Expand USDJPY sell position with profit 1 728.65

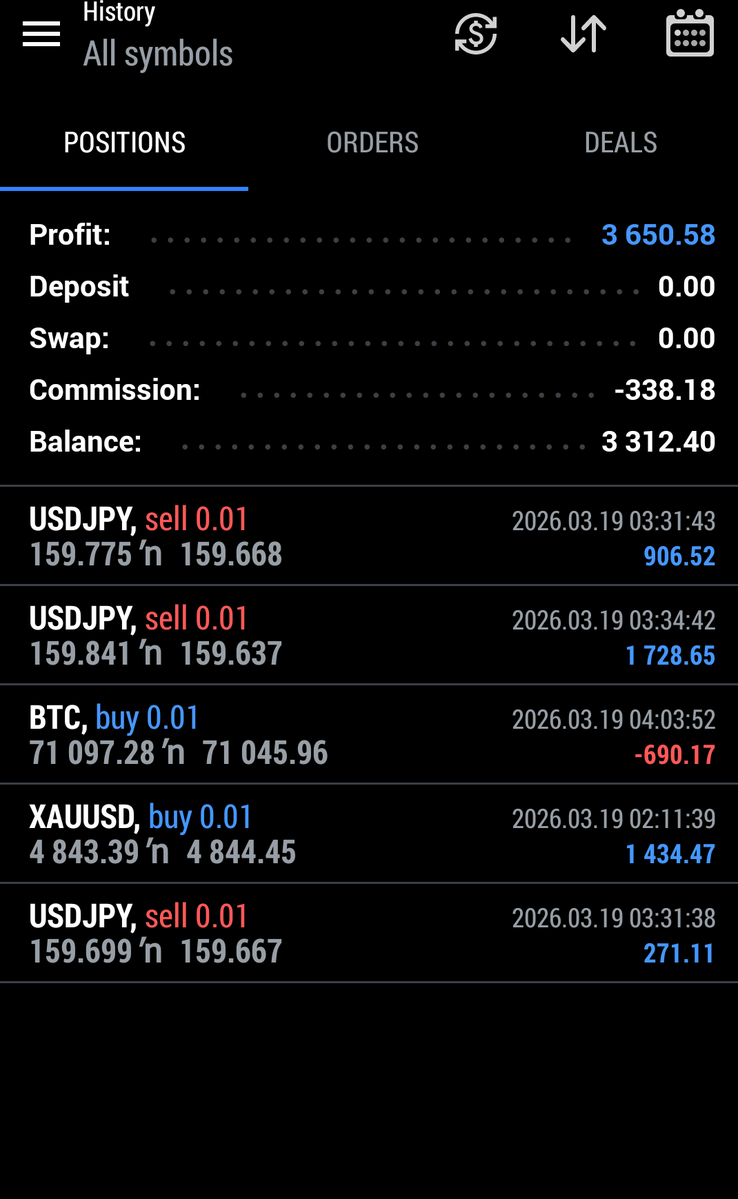pyautogui.click(x=369, y=635)
